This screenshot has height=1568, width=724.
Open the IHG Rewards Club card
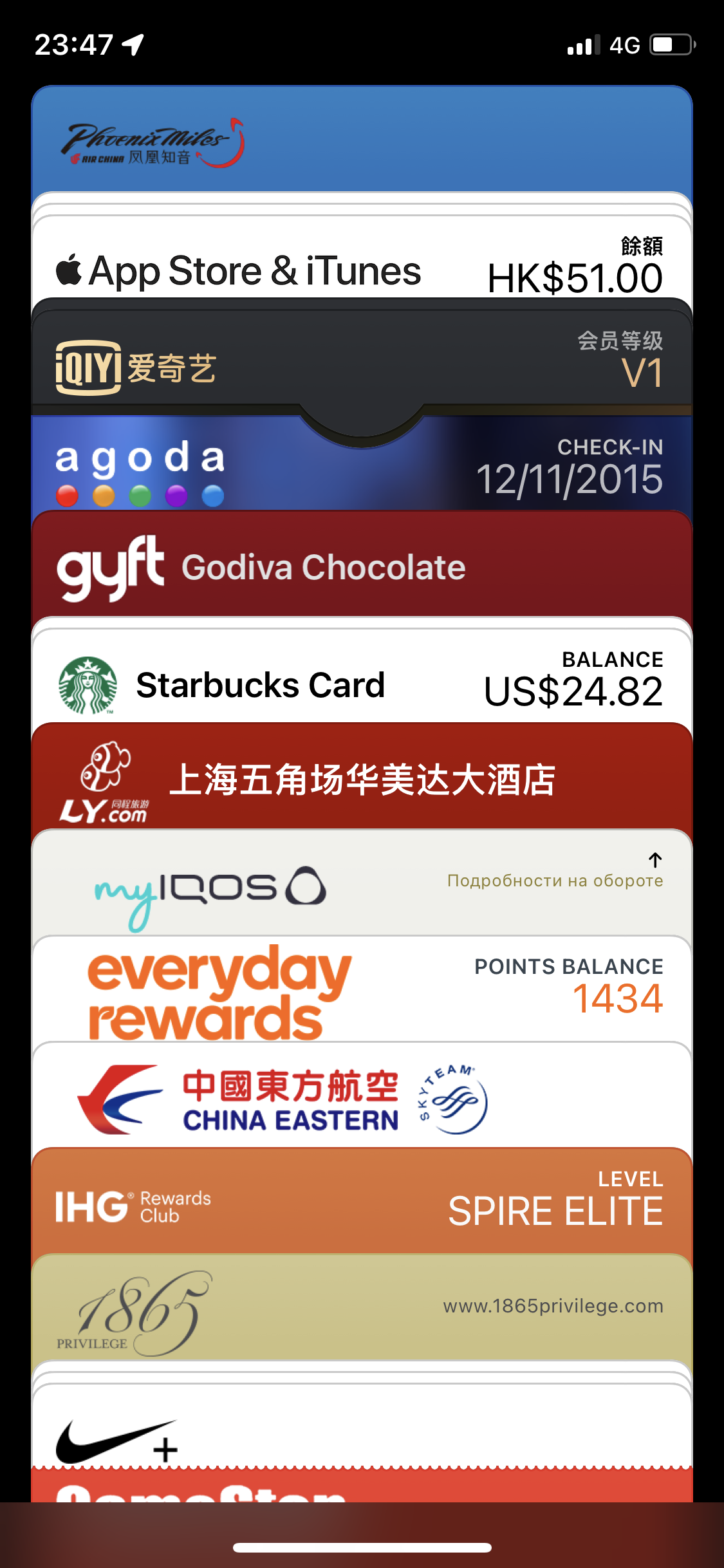362,1205
